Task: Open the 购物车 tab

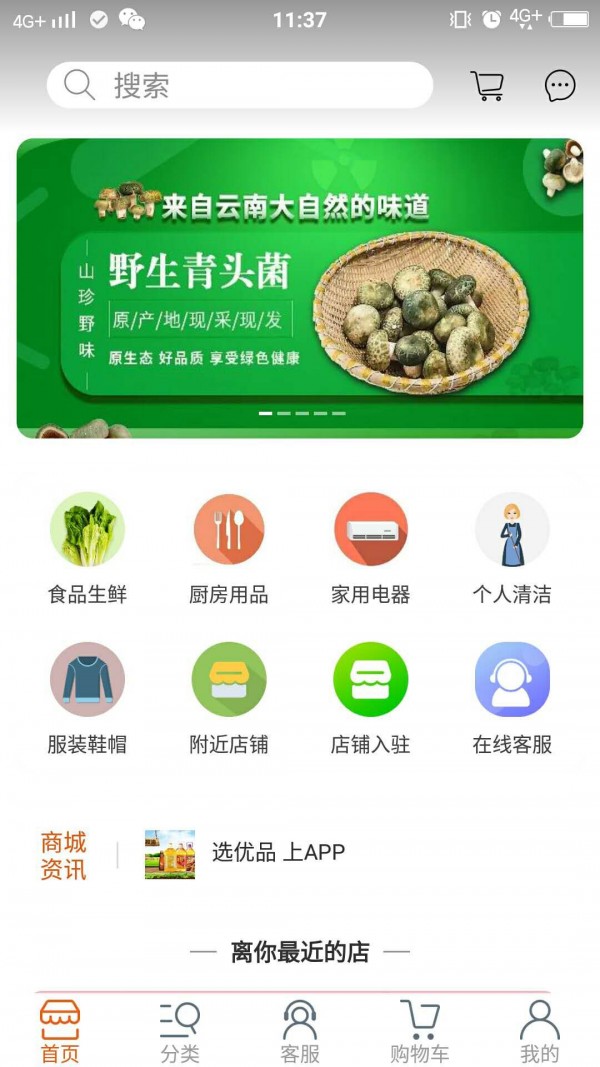Action: [x=420, y=1031]
